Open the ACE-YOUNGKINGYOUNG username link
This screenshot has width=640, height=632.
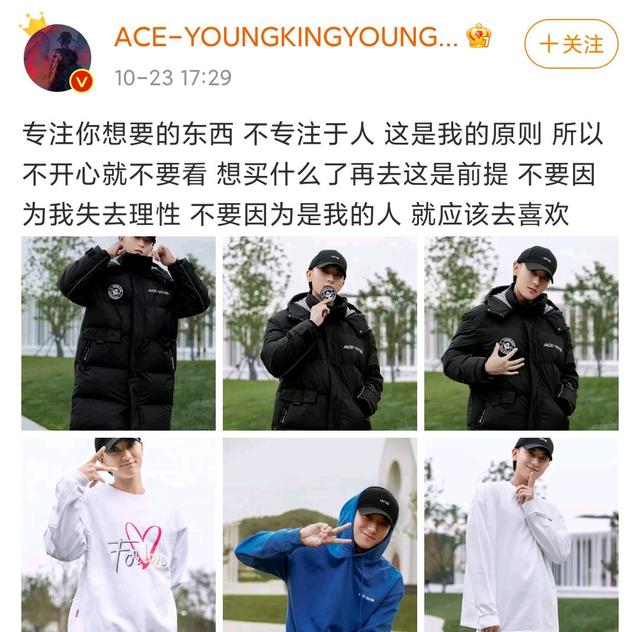(286, 37)
